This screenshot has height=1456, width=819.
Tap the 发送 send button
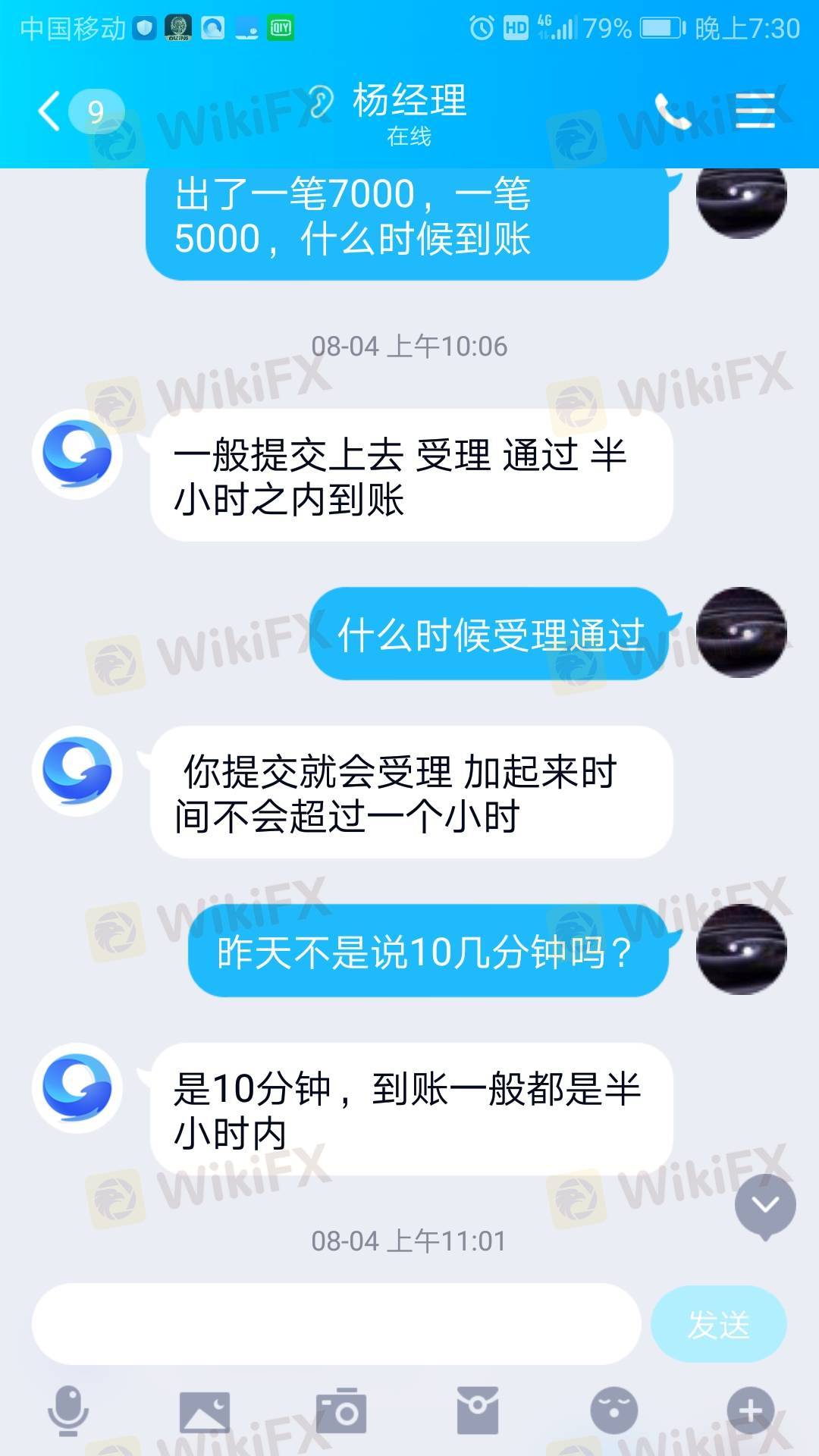[x=718, y=1324]
